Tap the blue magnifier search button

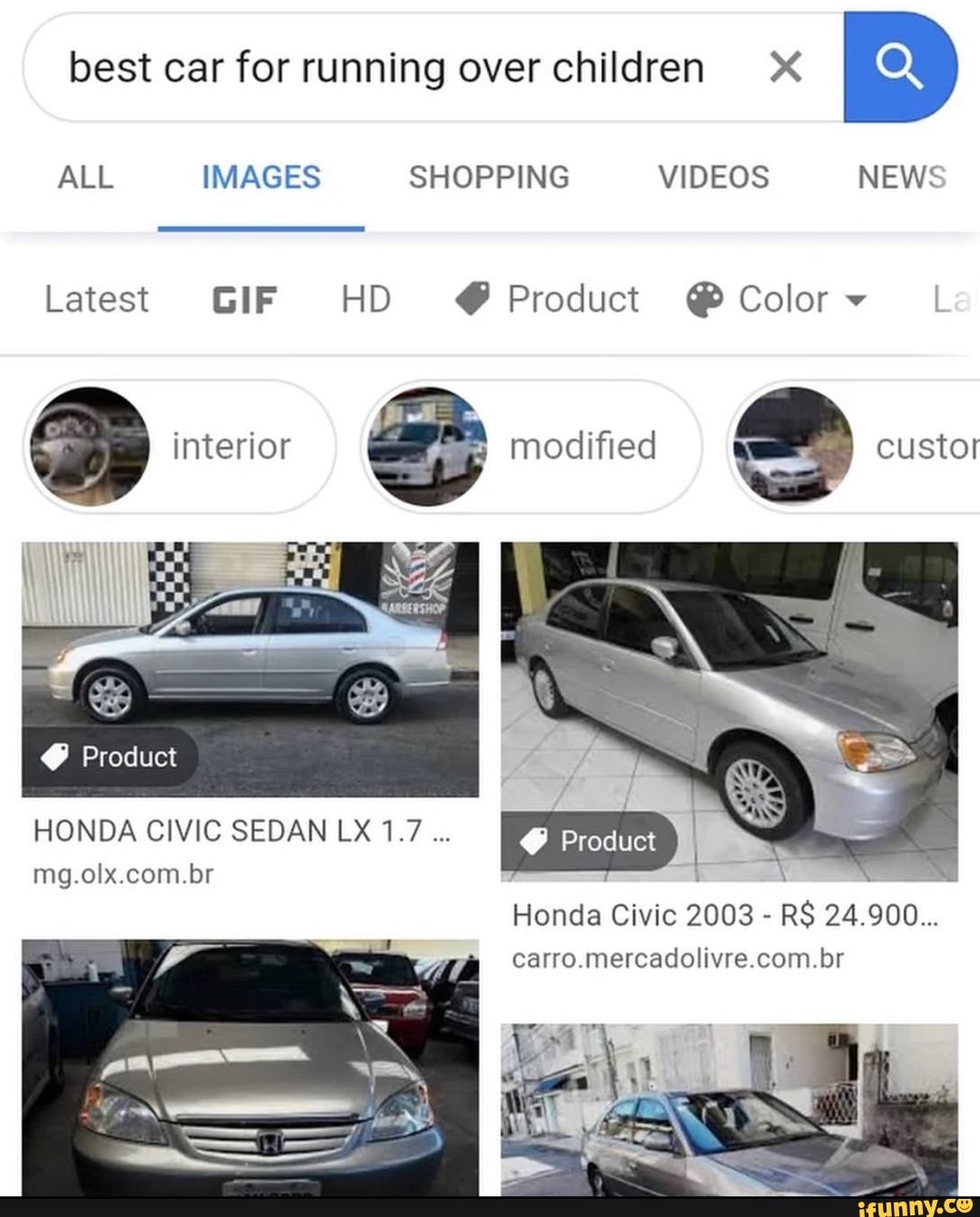(898, 67)
